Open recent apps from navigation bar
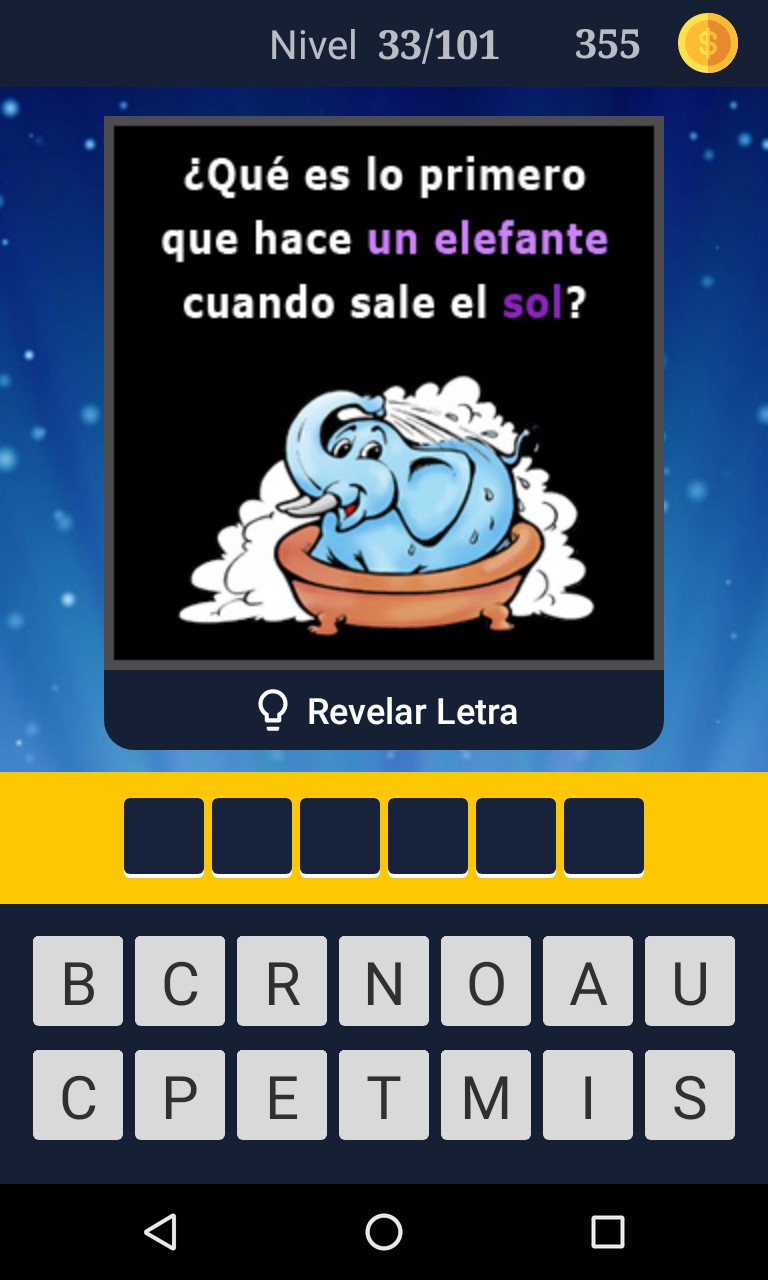Image resolution: width=768 pixels, height=1280 pixels. 607,1232
